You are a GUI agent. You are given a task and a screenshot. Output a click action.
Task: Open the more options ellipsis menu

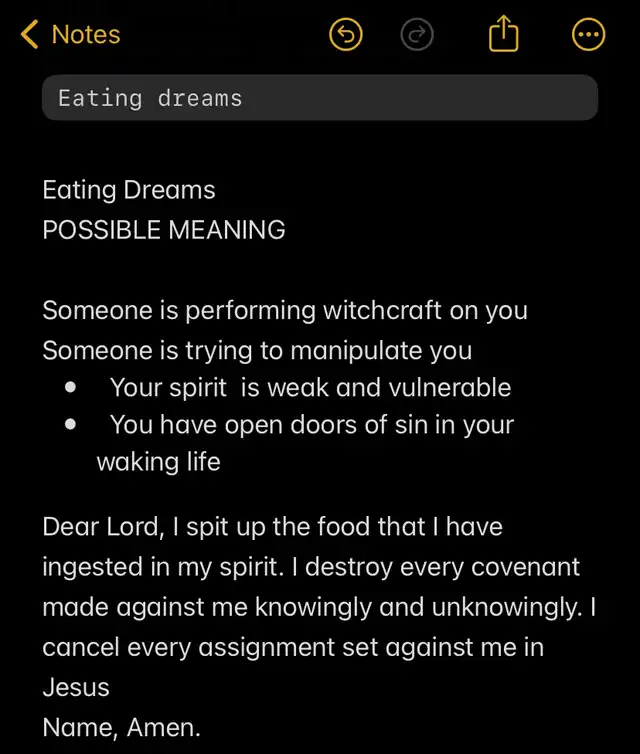coord(588,36)
